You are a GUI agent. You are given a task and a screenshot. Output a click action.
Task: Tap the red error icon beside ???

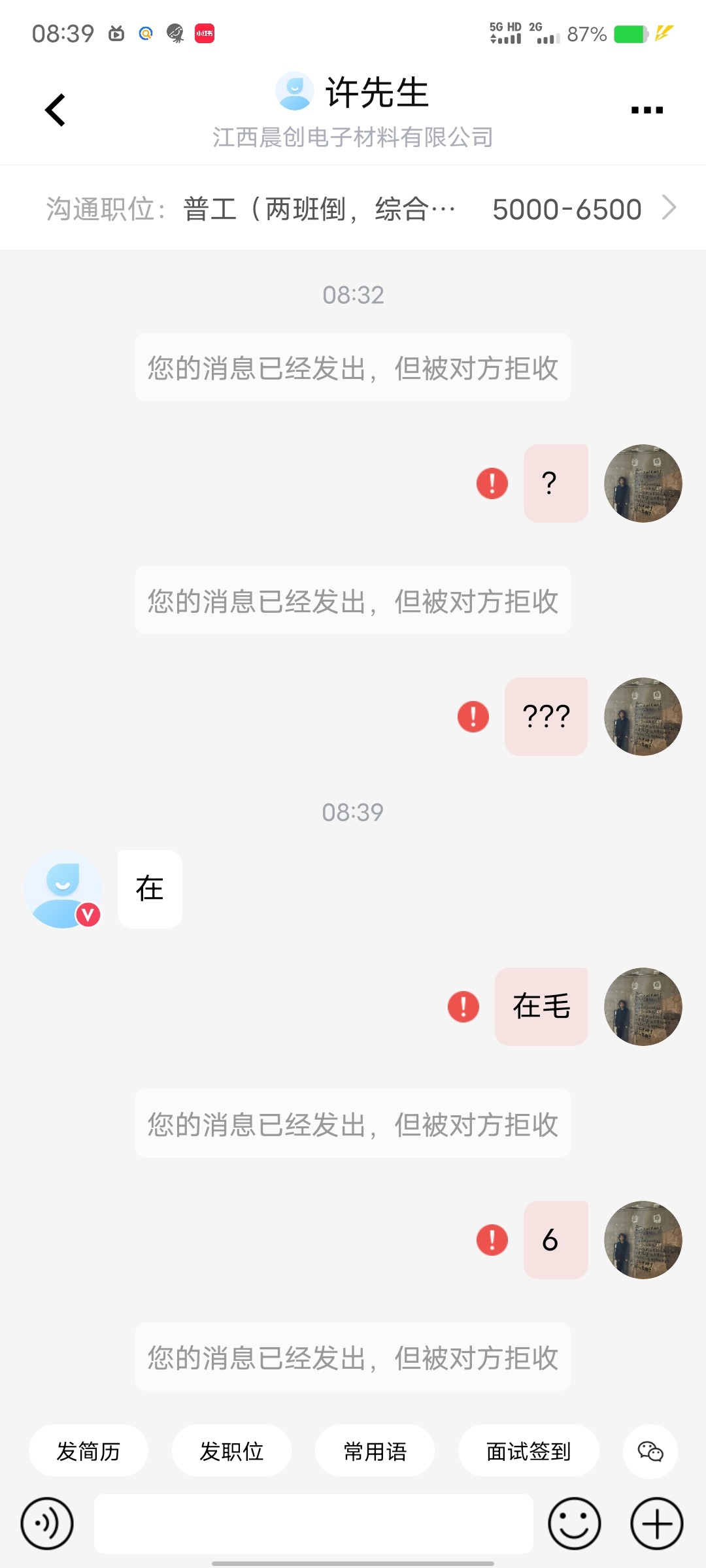pyautogui.click(x=473, y=717)
